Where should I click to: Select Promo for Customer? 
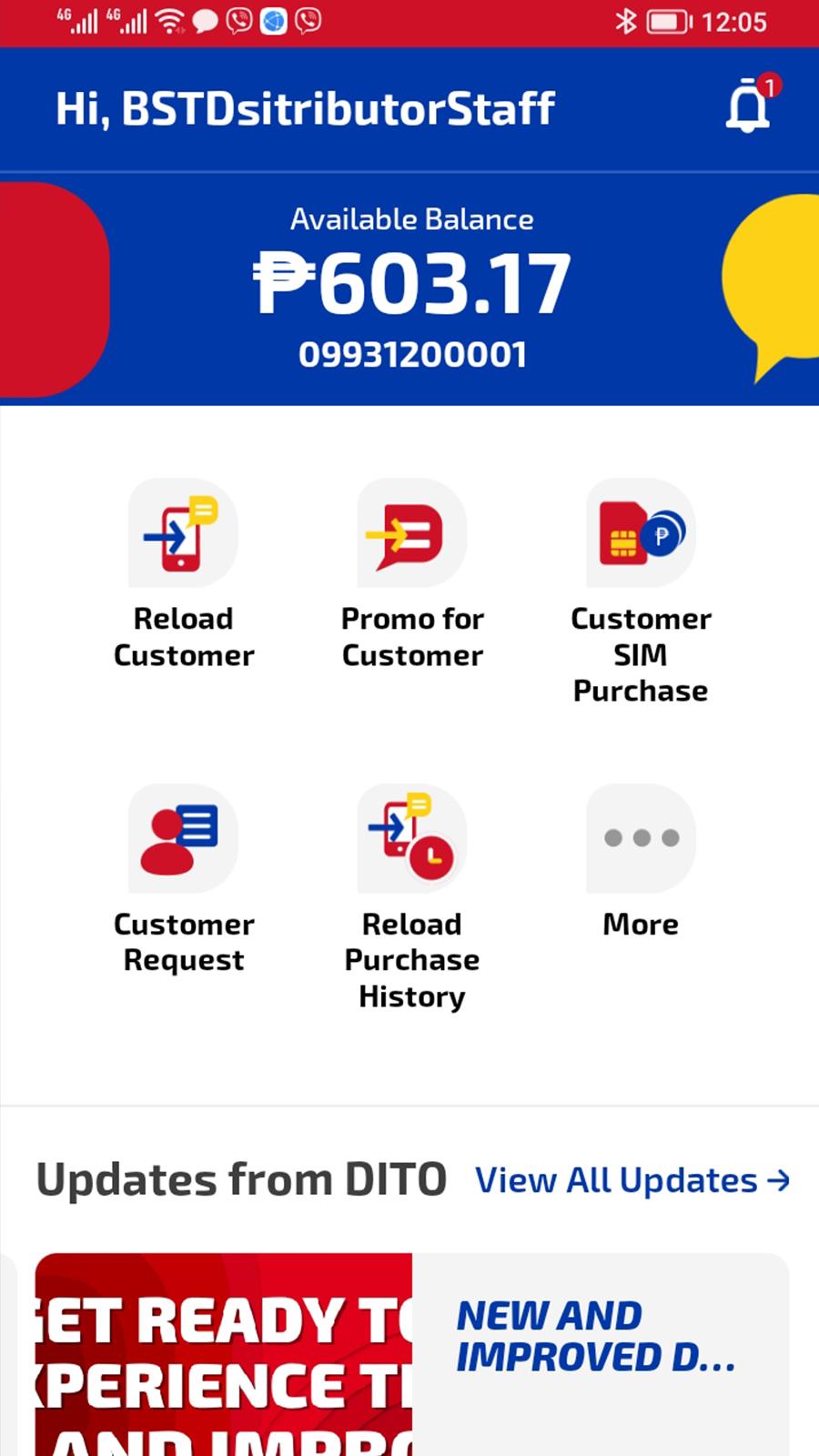(x=412, y=575)
